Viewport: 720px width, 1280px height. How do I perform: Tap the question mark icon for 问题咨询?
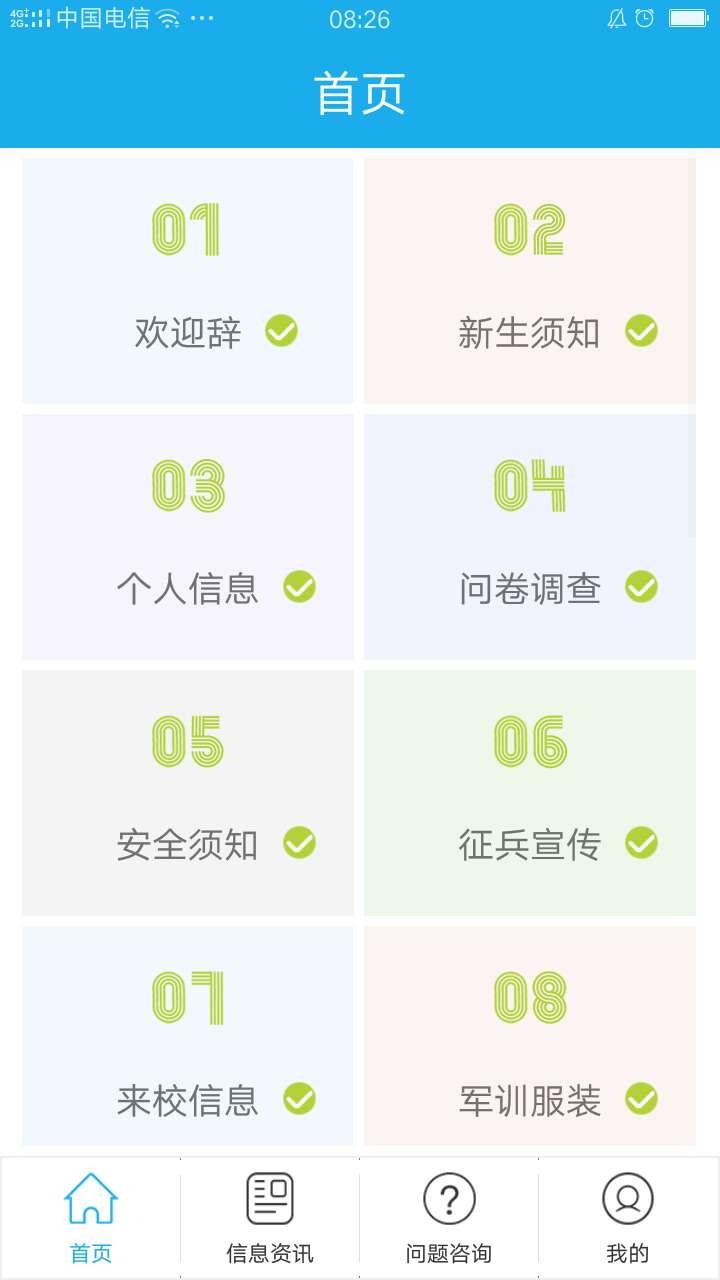tap(449, 1197)
